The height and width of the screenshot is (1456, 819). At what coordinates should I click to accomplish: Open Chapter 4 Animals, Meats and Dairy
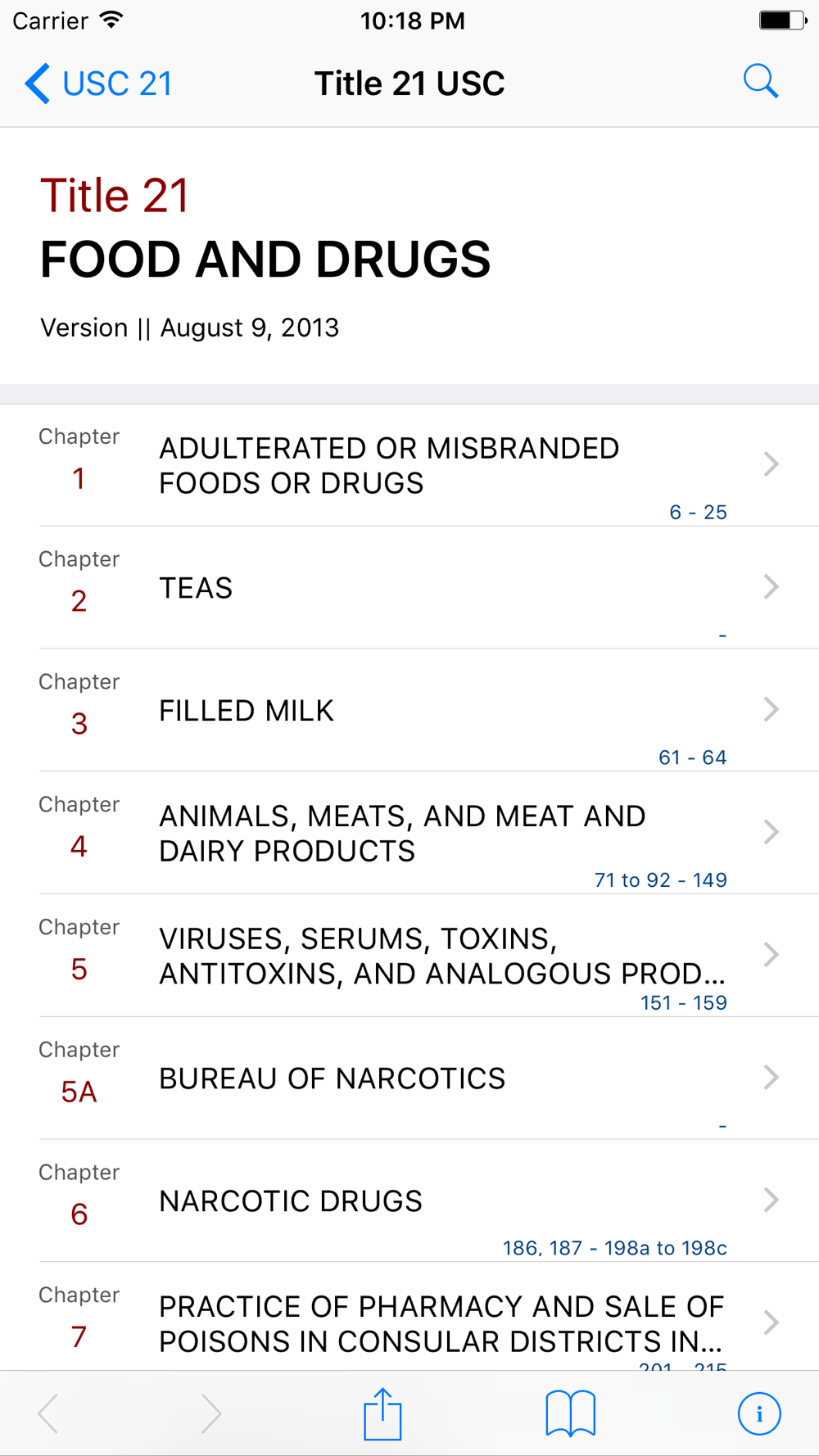[x=409, y=834]
